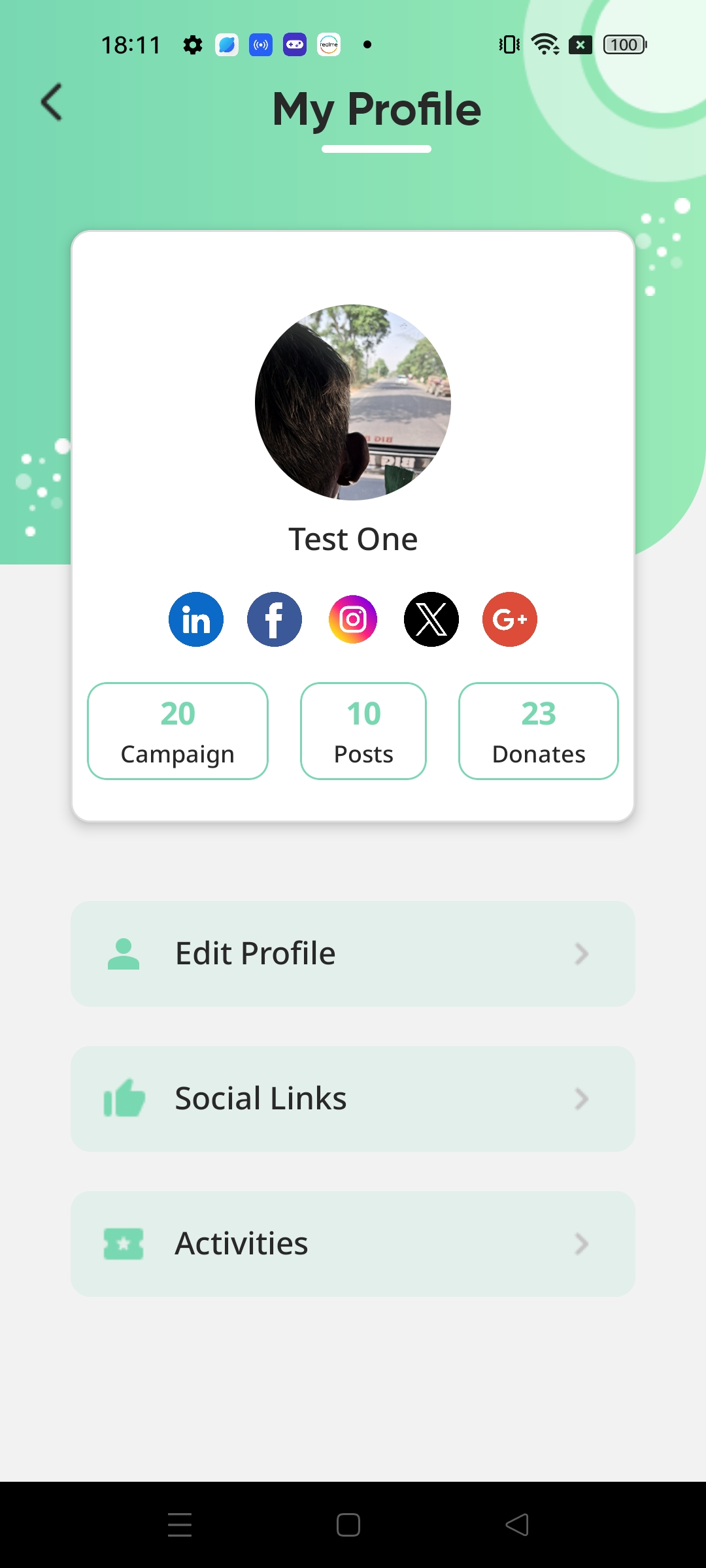Screen dimensions: 706x1568
Task: Open the Edit Profile row
Action: coord(353,954)
